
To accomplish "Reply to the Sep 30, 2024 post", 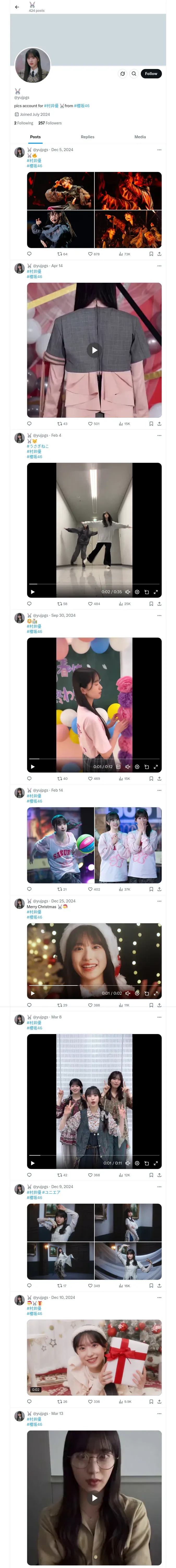I will (x=29, y=779).
